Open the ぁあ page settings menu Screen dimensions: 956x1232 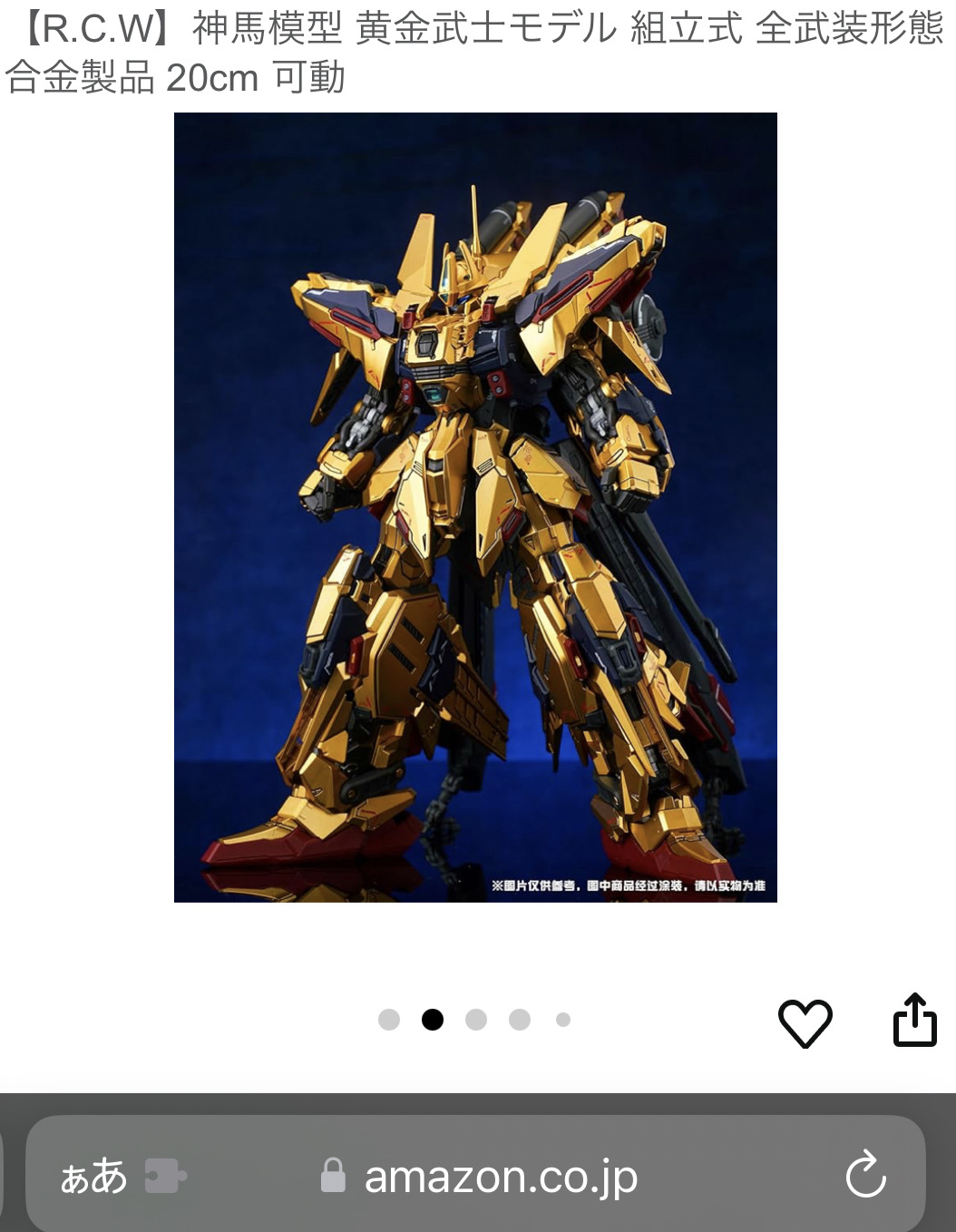[x=93, y=1177]
